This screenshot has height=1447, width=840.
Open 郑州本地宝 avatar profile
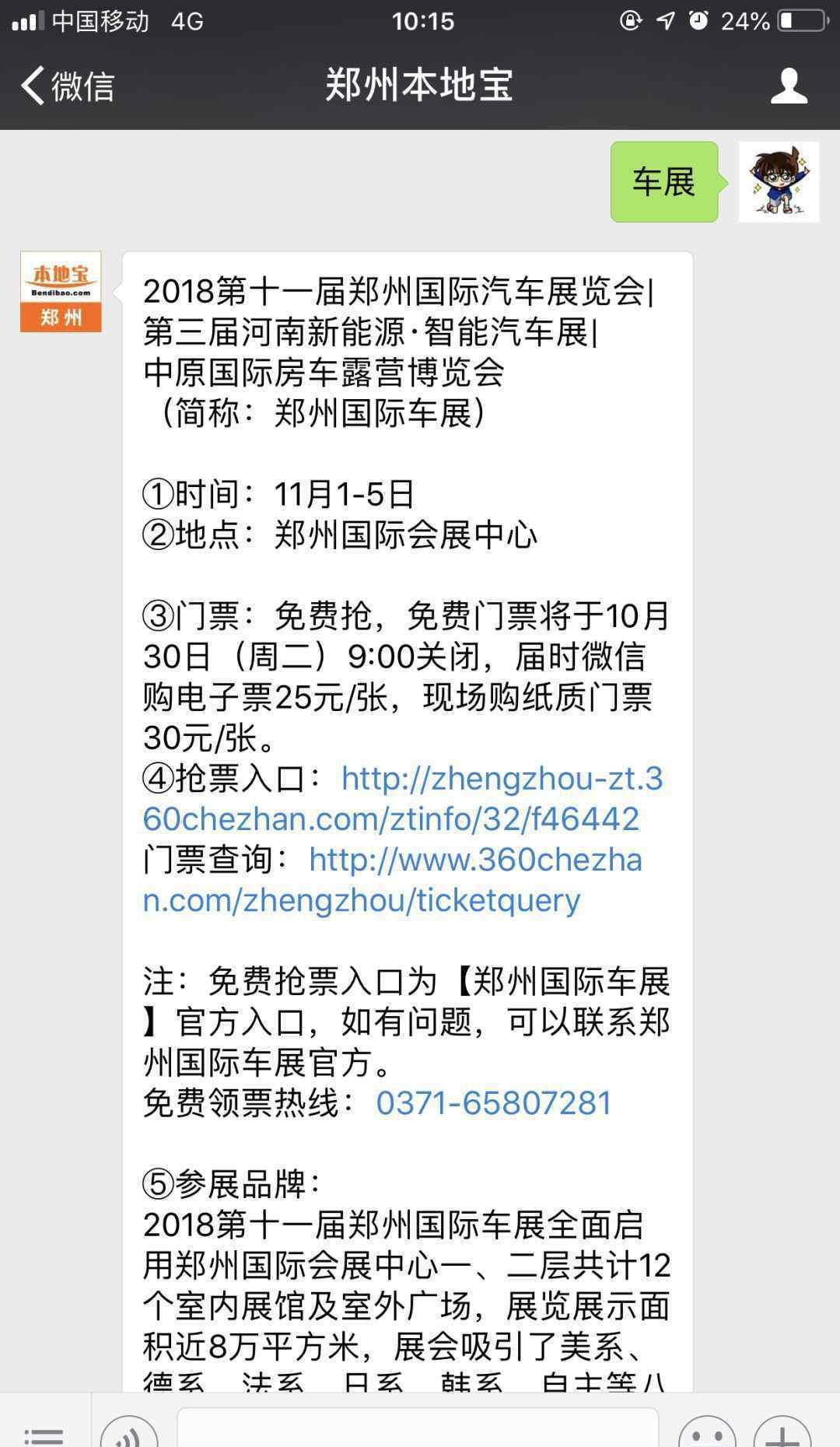pos(61,292)
